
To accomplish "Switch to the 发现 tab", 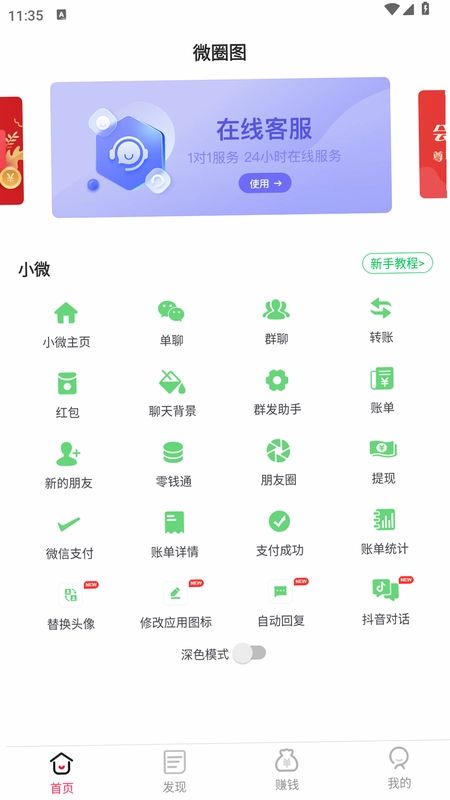I will (174, 771).
